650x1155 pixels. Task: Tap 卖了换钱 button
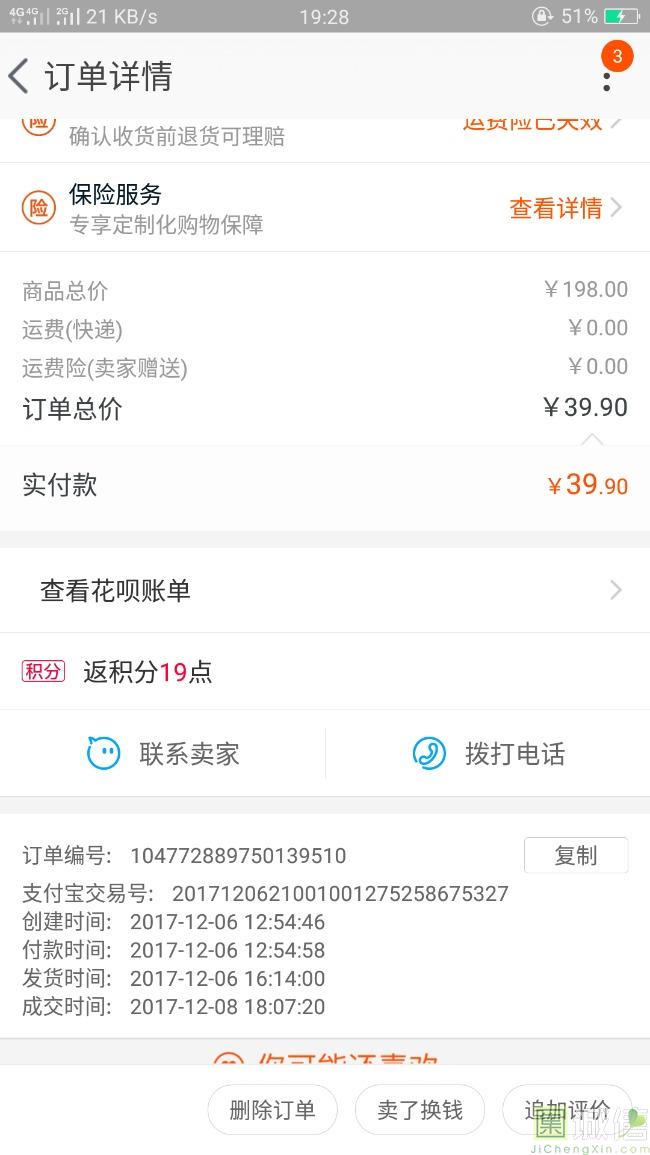(419, 1110)
